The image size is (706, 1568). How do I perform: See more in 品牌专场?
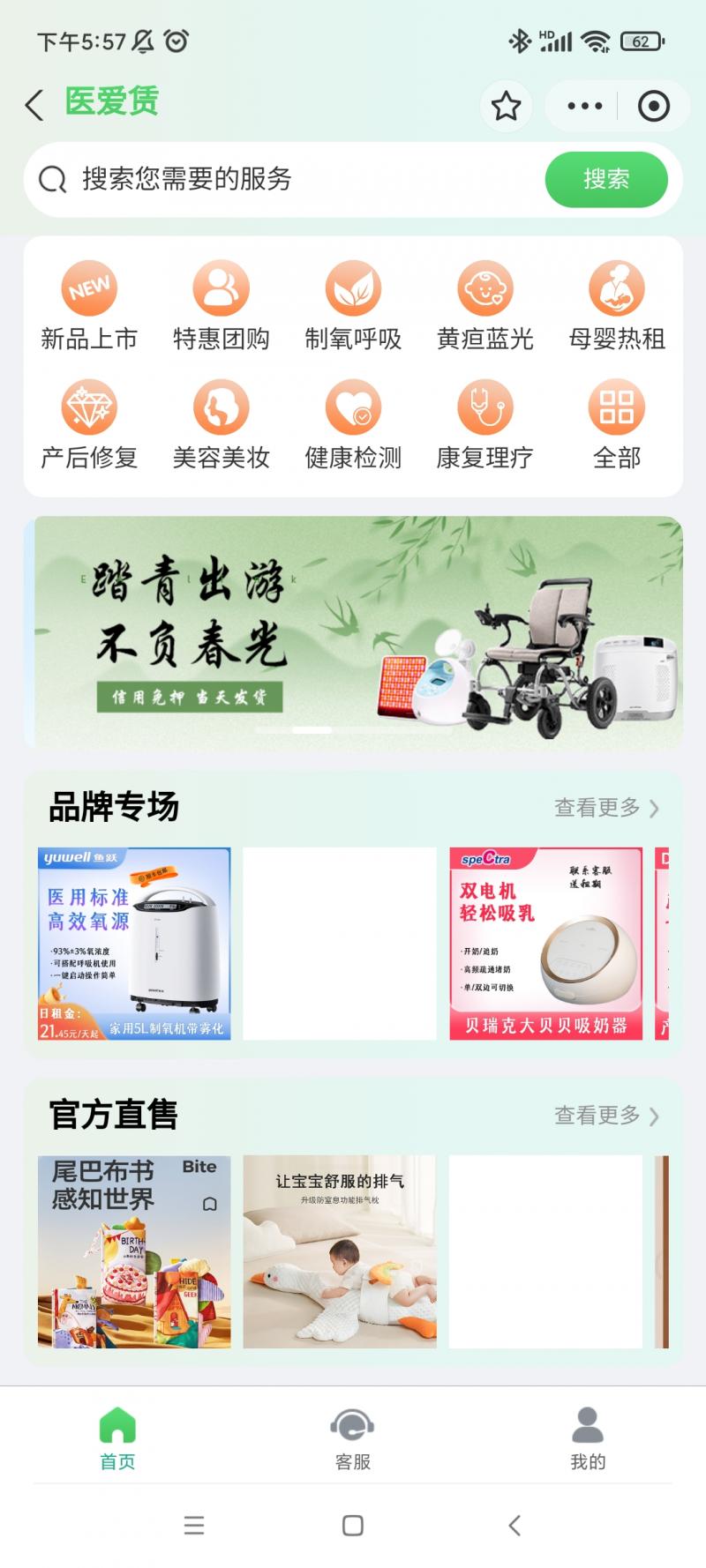click(x=606, y=808)
